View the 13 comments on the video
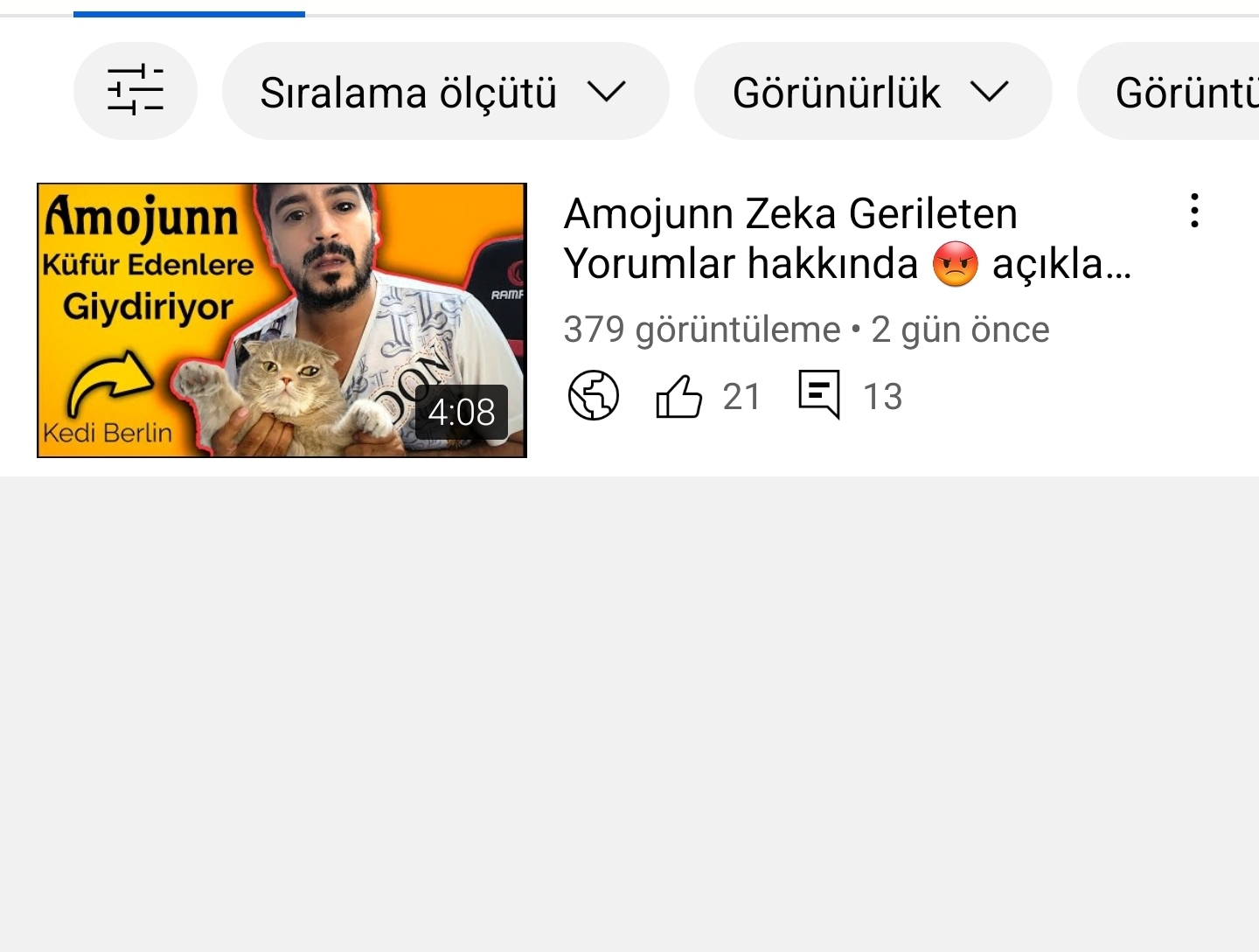This screenshot has width=1259, height=952. (x=848, y=396)
